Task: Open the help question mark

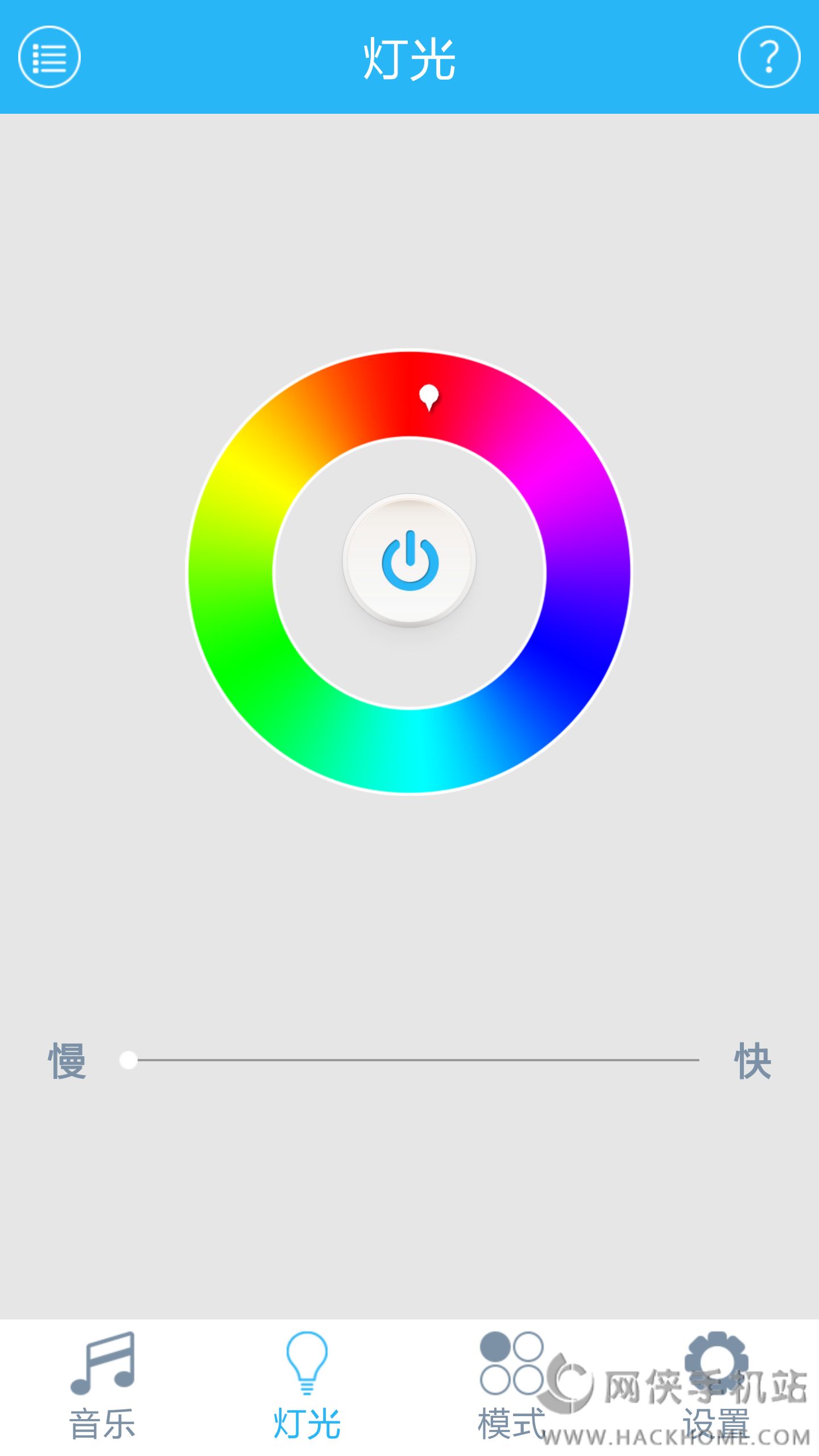Action: coord(769,57)
